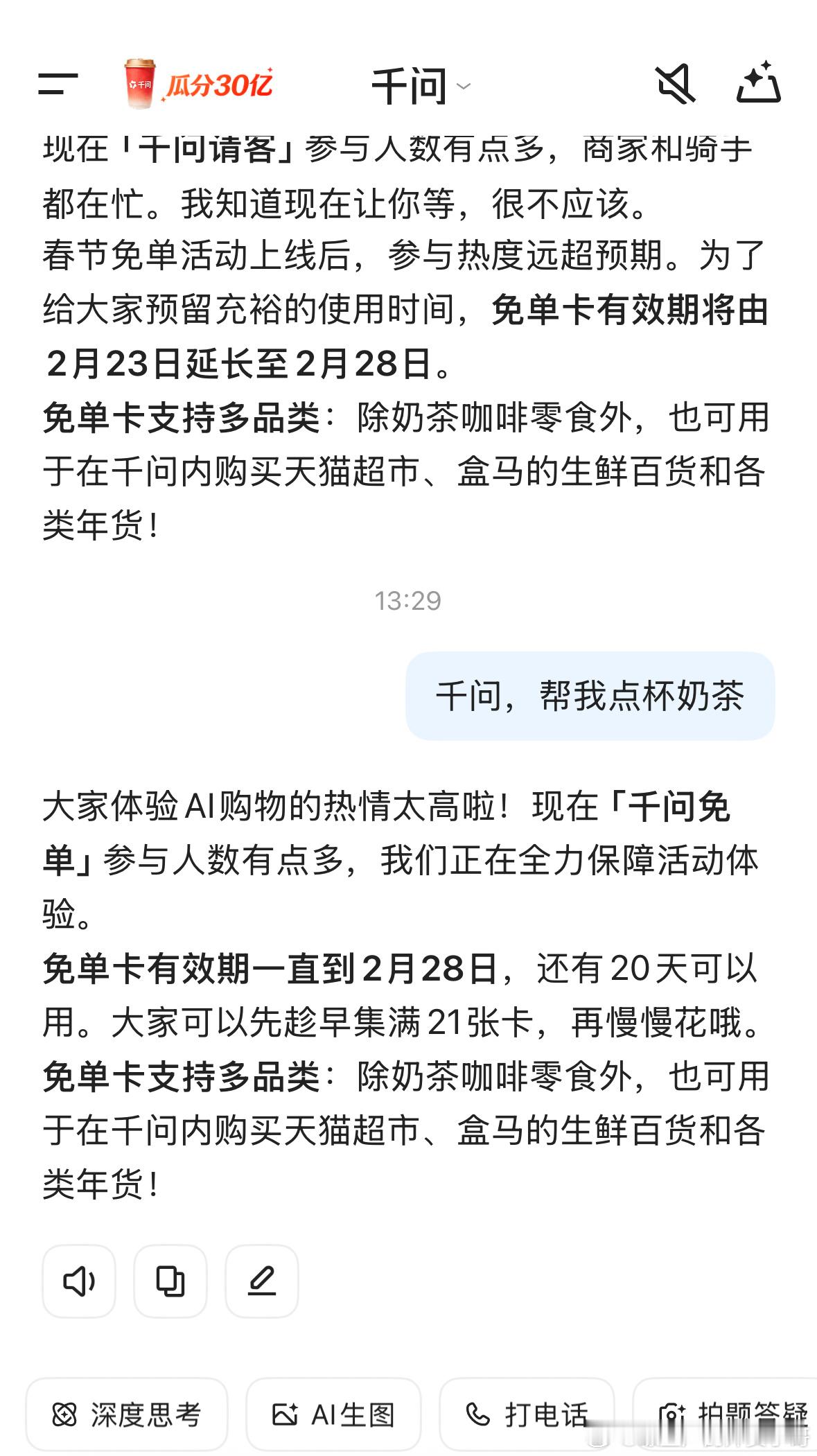Tap the 千问 title at the top
817x1456 pixels.
tap(409, 85)
